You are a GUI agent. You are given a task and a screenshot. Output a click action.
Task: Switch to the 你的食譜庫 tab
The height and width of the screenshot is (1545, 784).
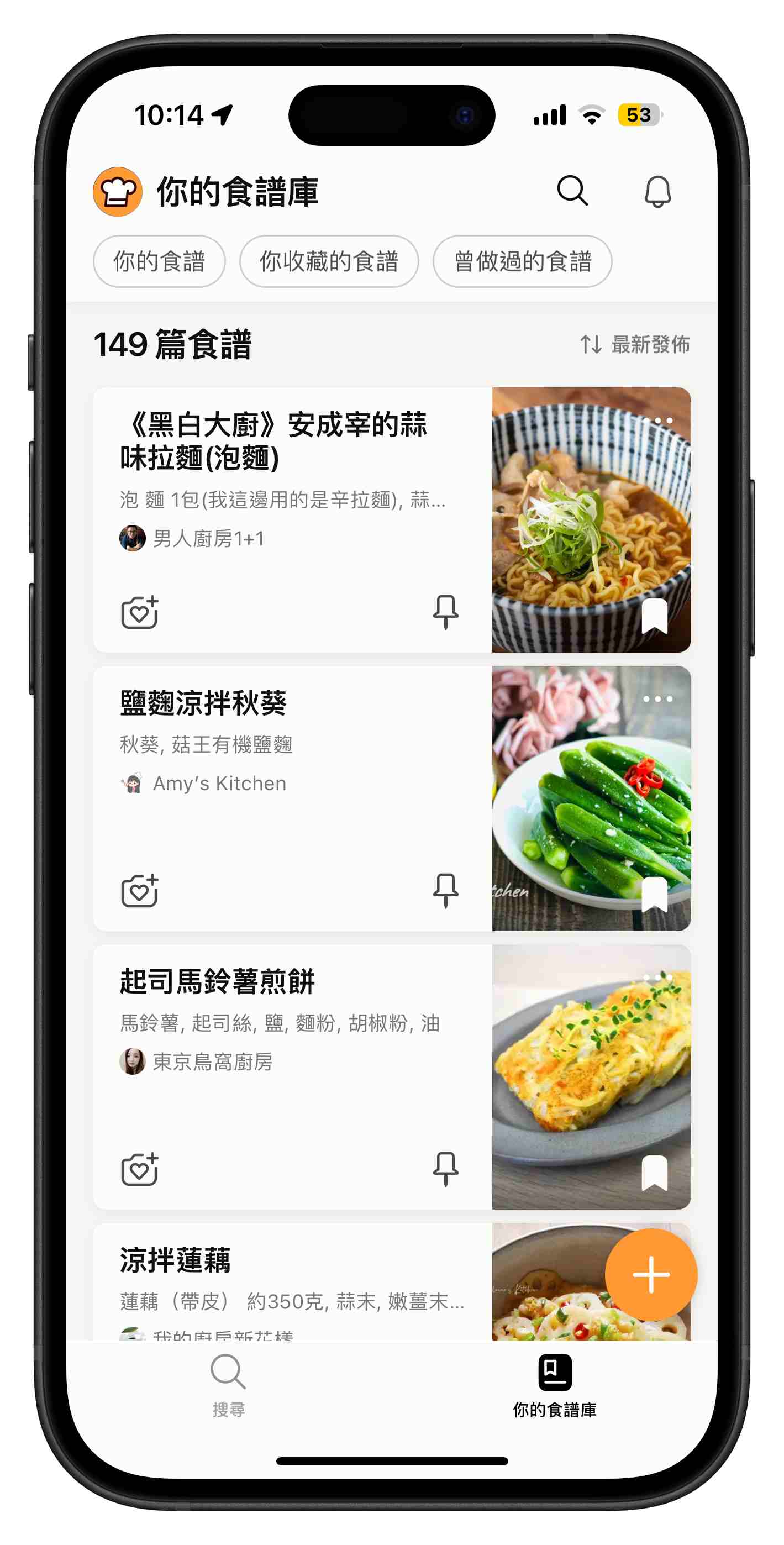[554, 1385]
